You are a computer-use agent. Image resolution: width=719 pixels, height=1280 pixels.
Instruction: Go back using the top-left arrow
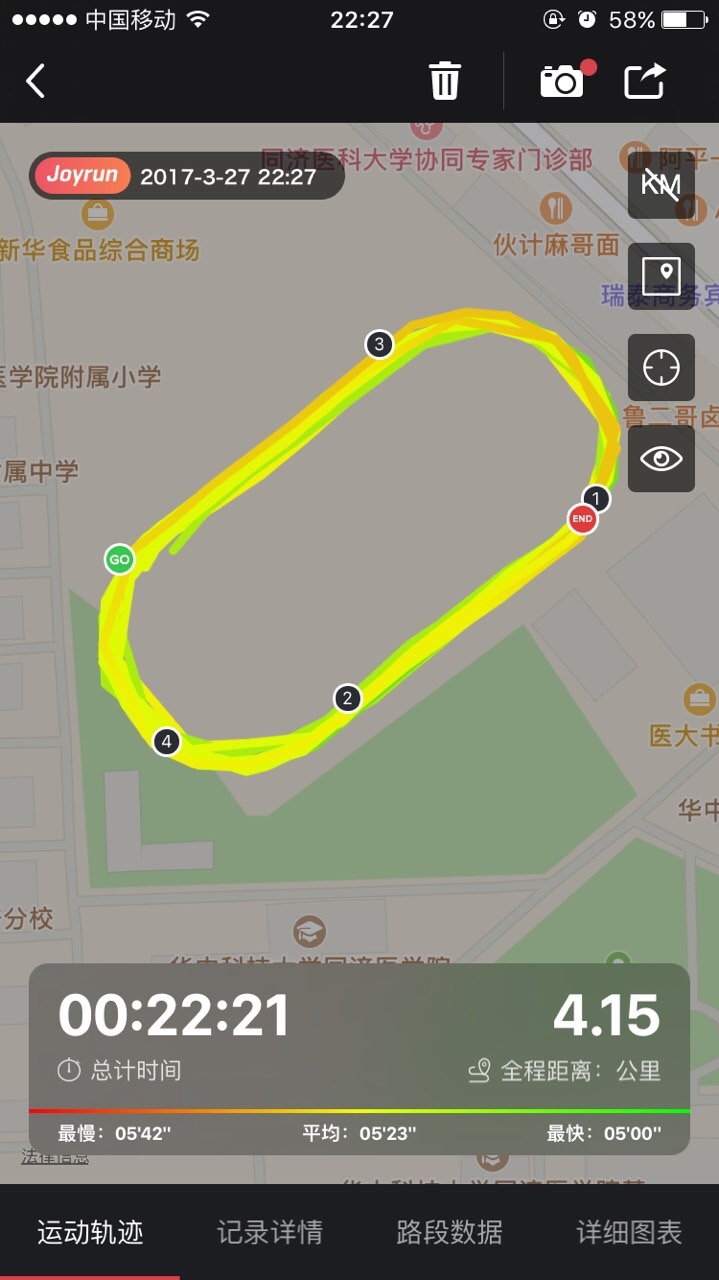(36, 81)
